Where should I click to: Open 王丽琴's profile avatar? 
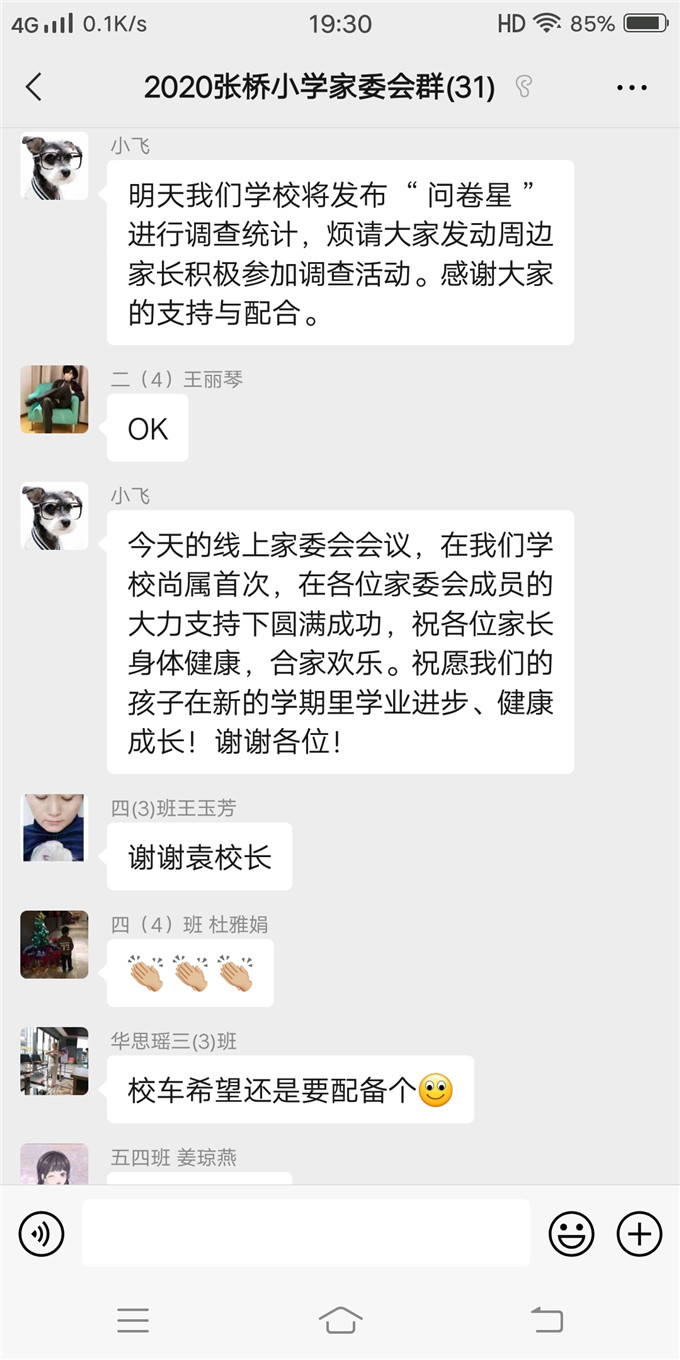(54, 399)
